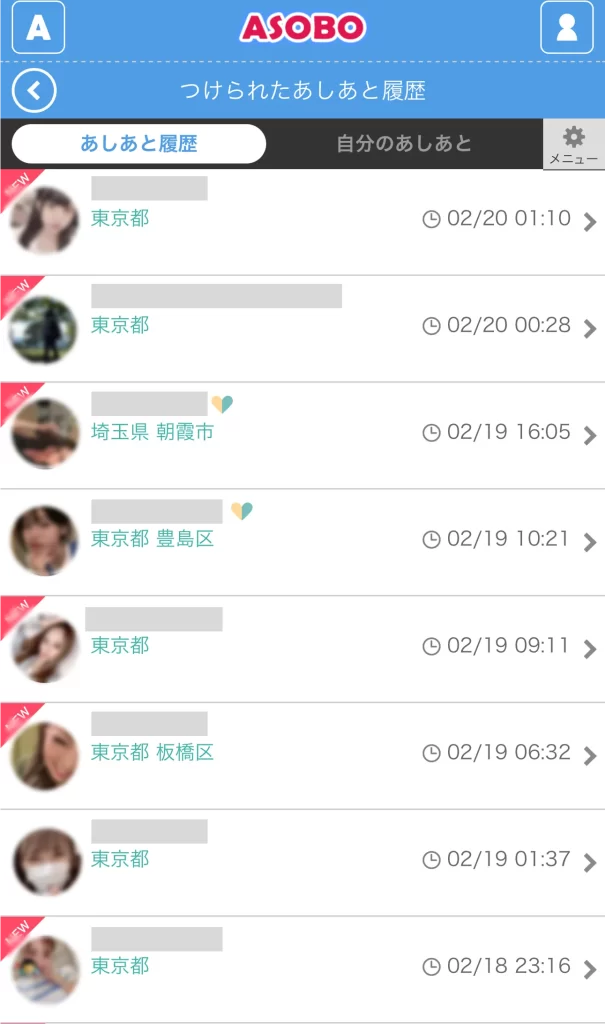Select the あしあと履歴 tab
Image resolution: width=605 pixels, height=1024 pixels.
coord(139,144)
